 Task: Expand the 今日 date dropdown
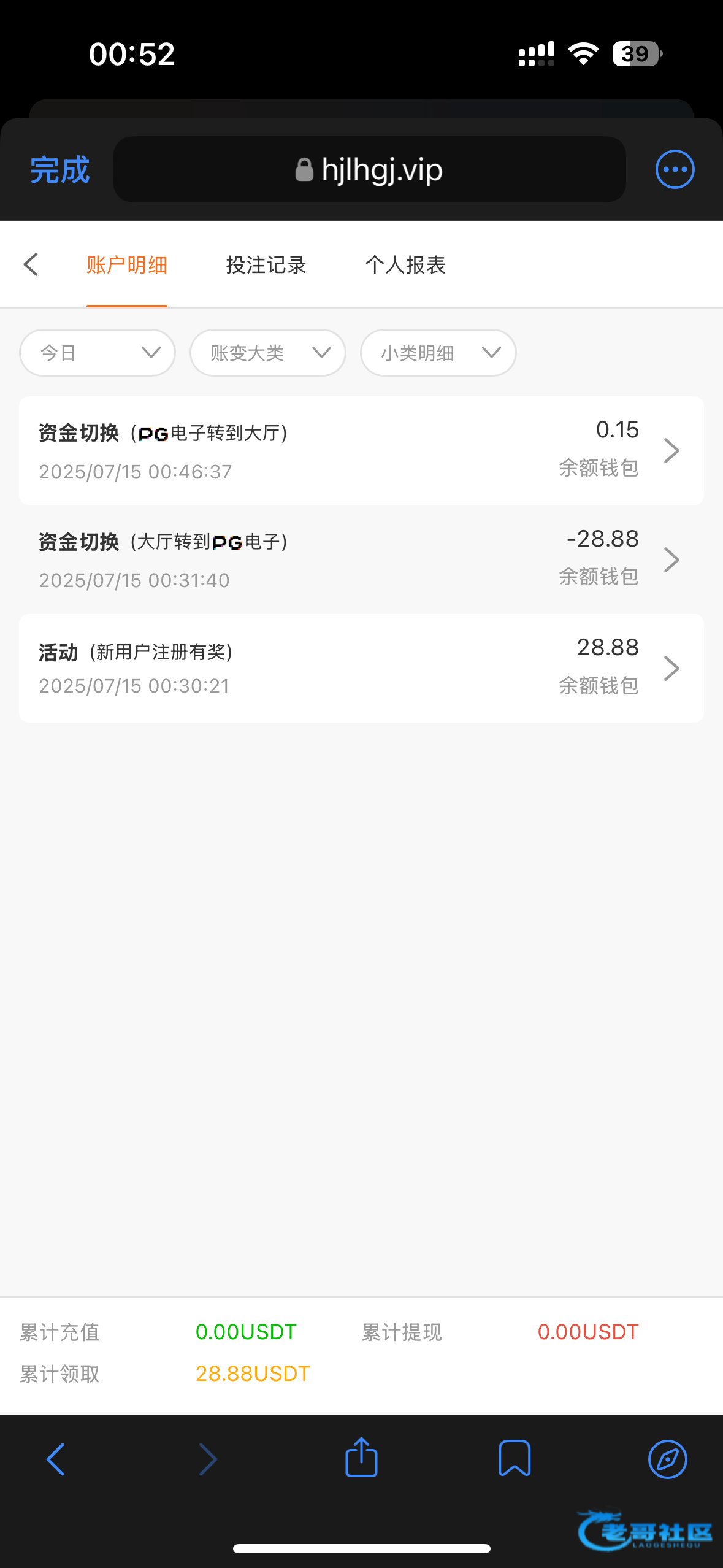click(x=98, y=353)
